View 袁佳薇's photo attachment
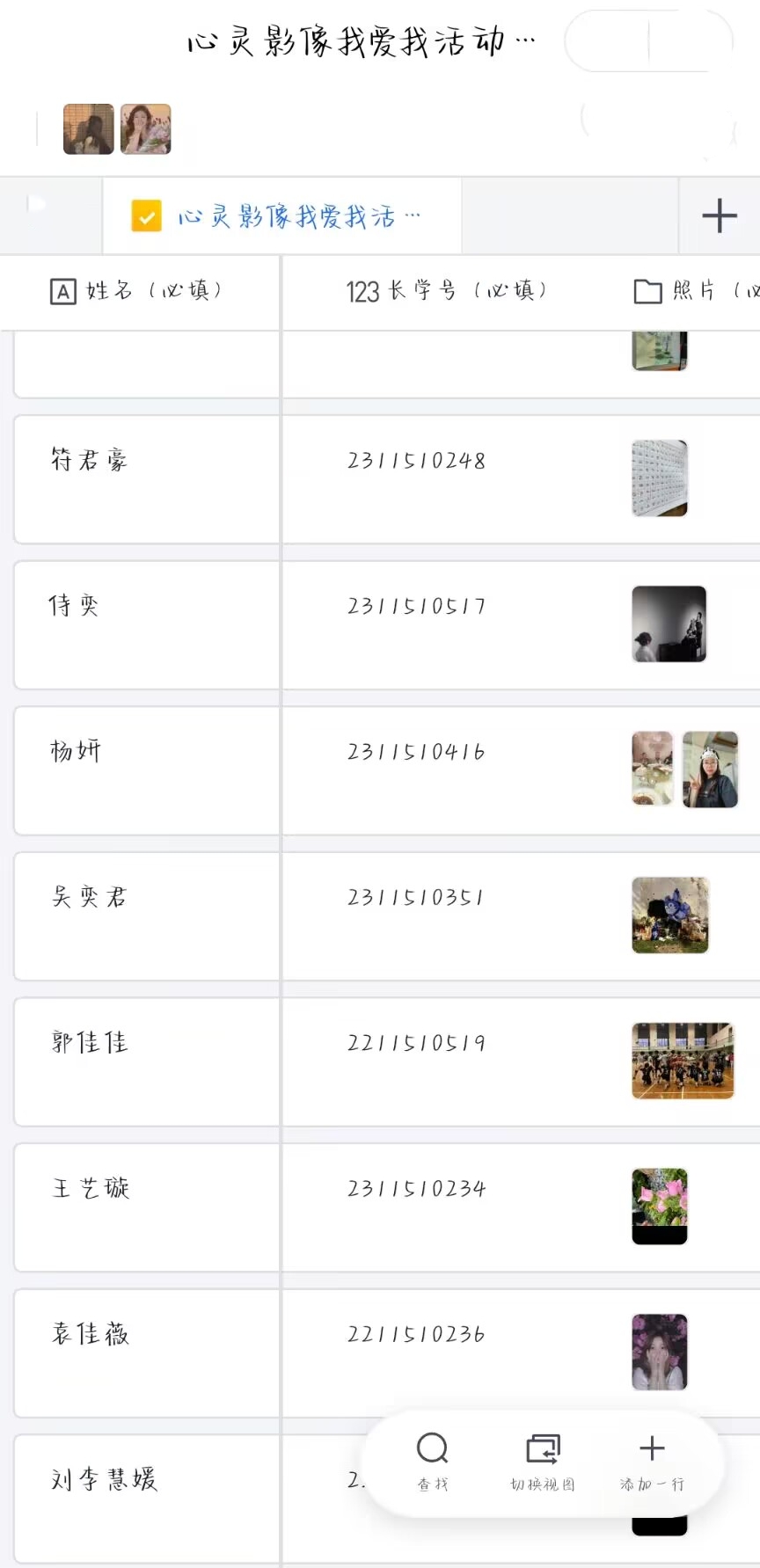This screenshot has height=1568, width=760. point(660,1352)
